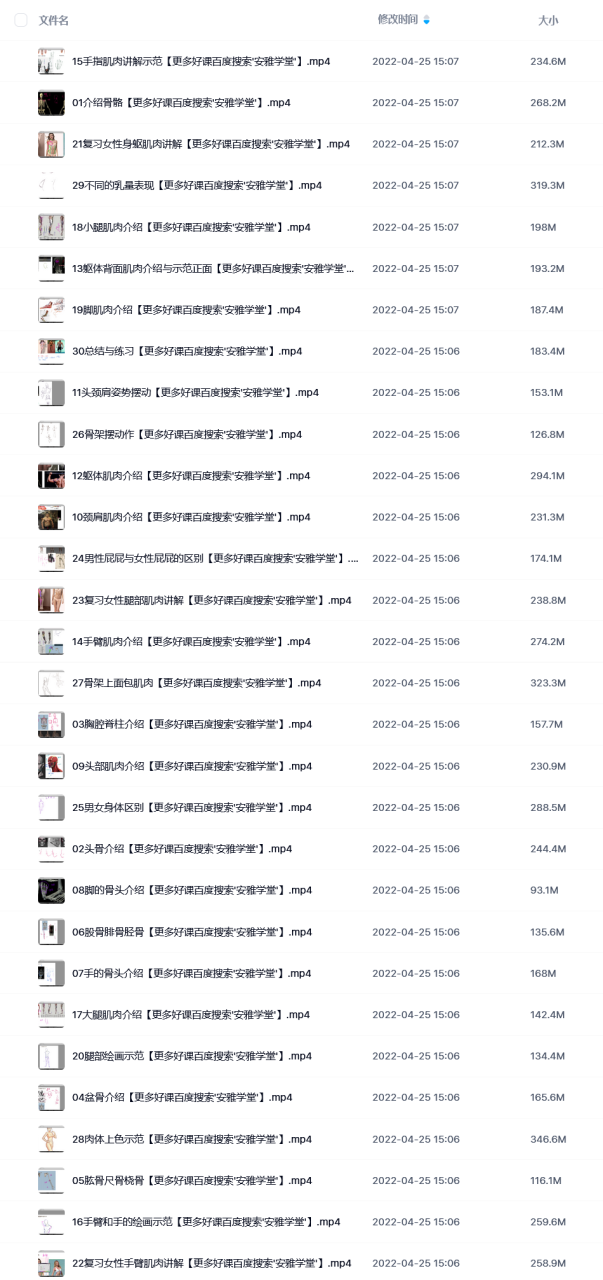Open 11头颈肩姿势摆动 file

point(195,393)
